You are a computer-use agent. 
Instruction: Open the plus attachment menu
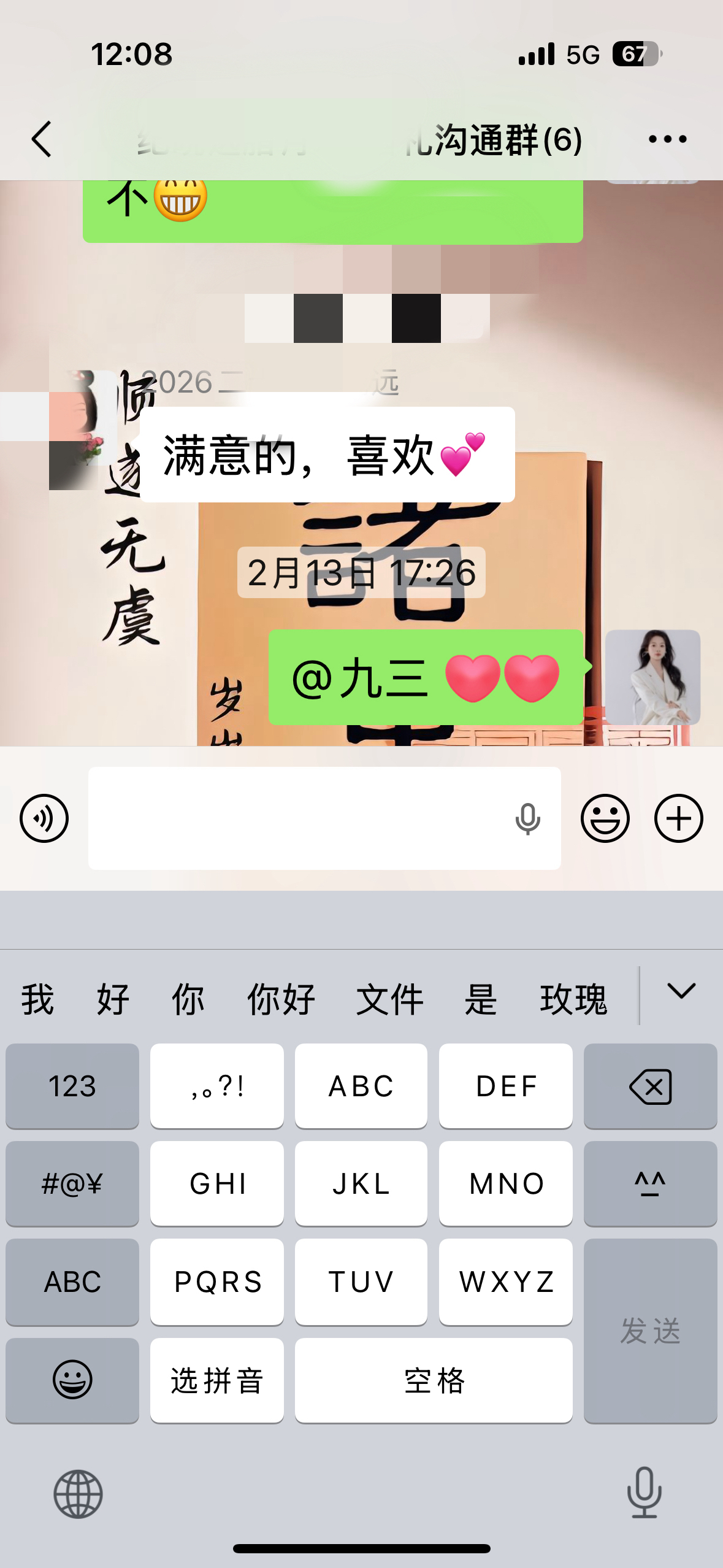678,818
